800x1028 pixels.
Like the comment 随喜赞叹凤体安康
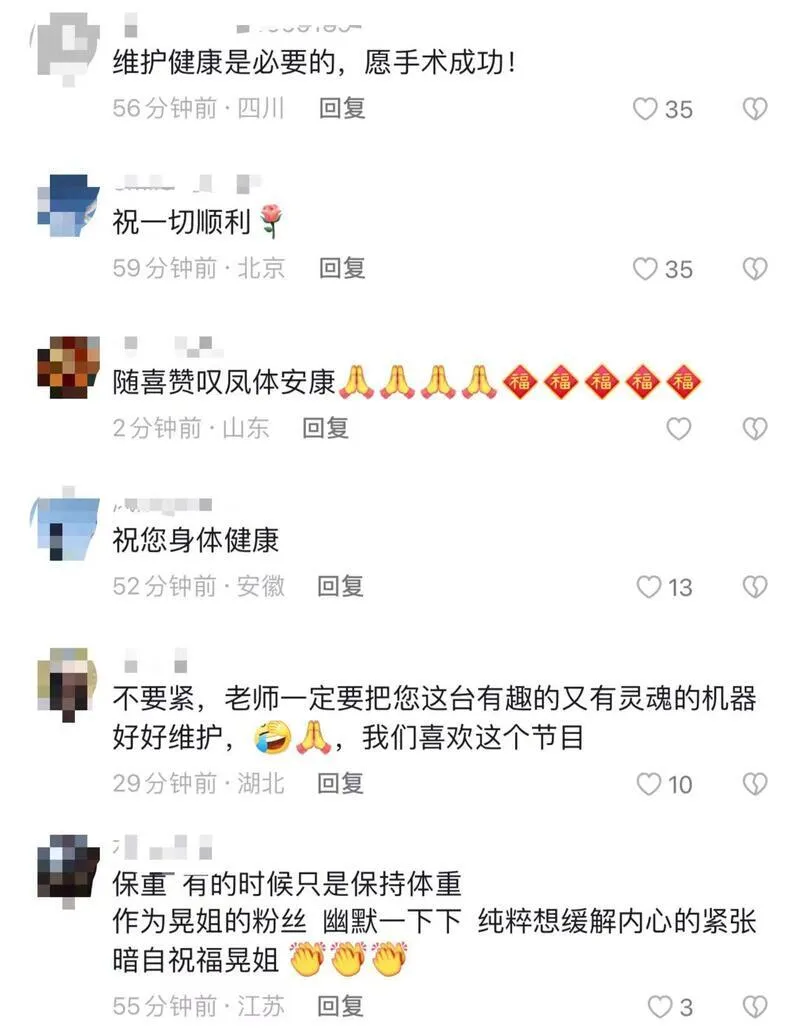679,429
